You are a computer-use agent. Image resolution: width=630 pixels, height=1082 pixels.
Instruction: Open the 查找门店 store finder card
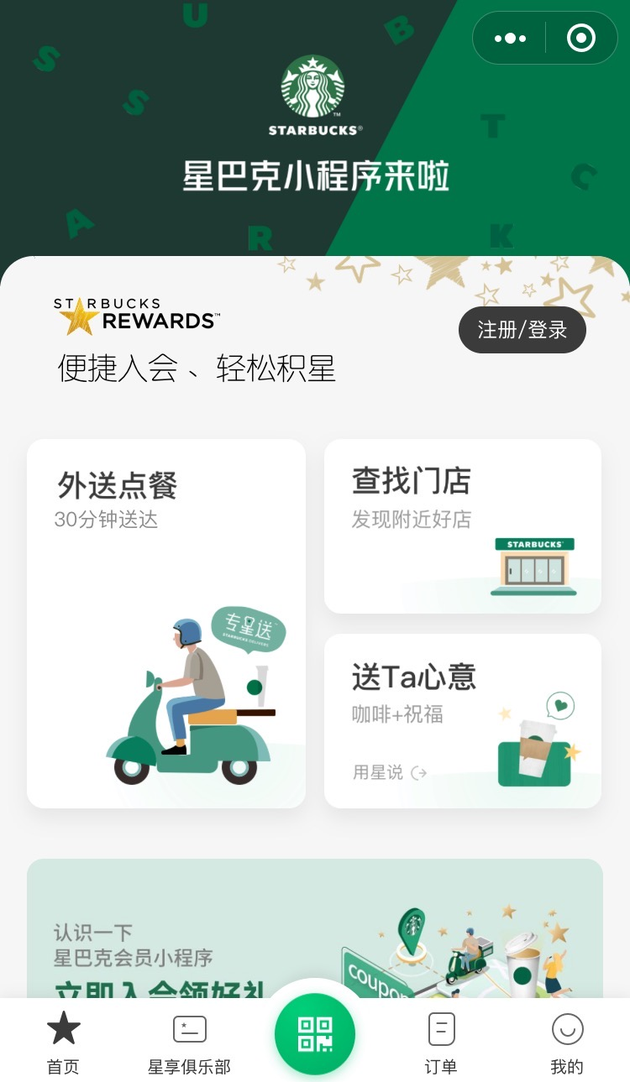(462, 525)
